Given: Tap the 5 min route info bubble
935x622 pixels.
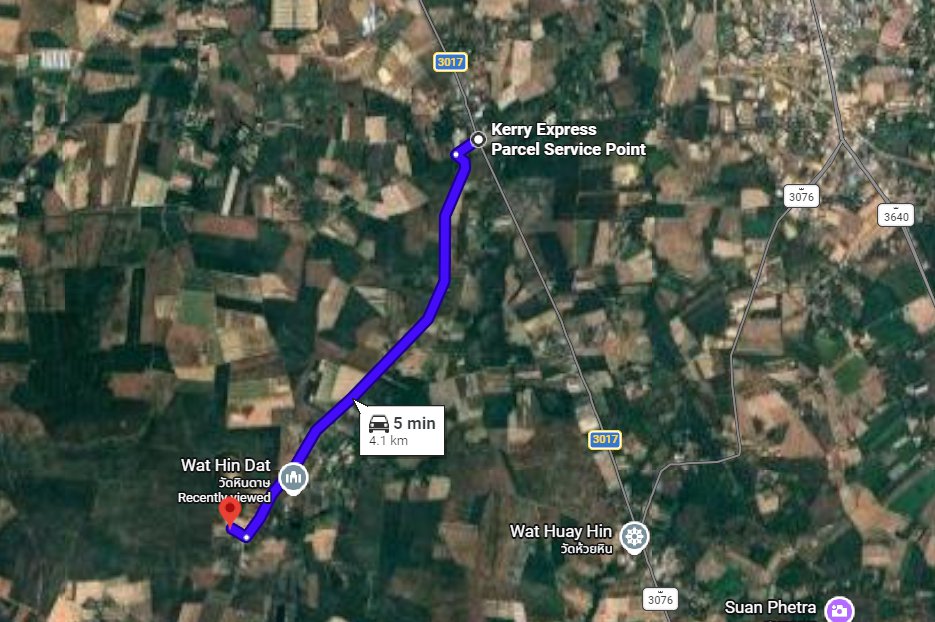Looking at the screenshot, I should point(402,430).
